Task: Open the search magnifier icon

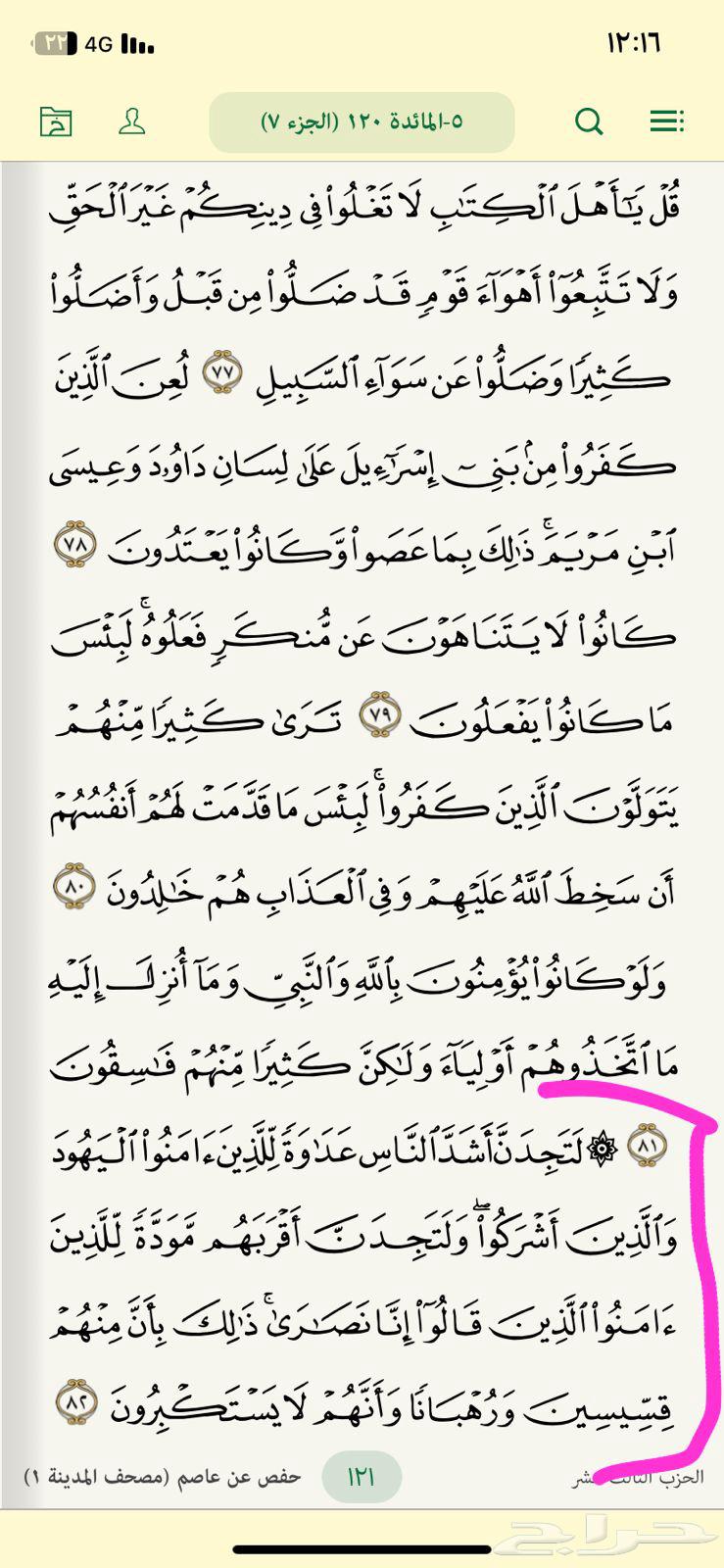Action: [589, 121]
